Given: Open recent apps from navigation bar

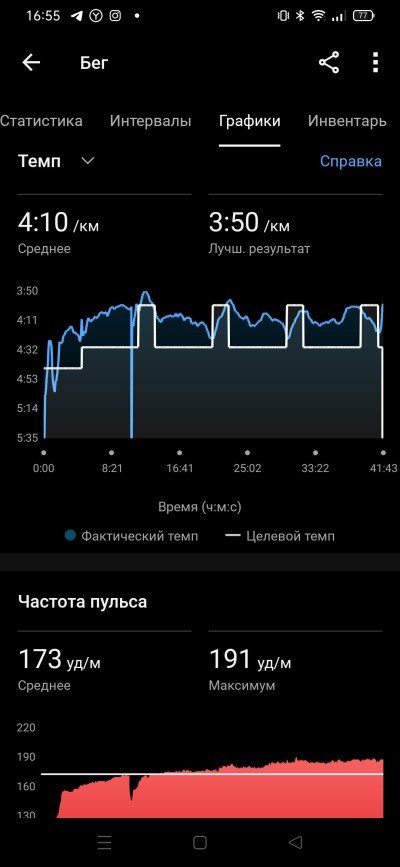Looking at the screenshot, I should coord(104,842).
